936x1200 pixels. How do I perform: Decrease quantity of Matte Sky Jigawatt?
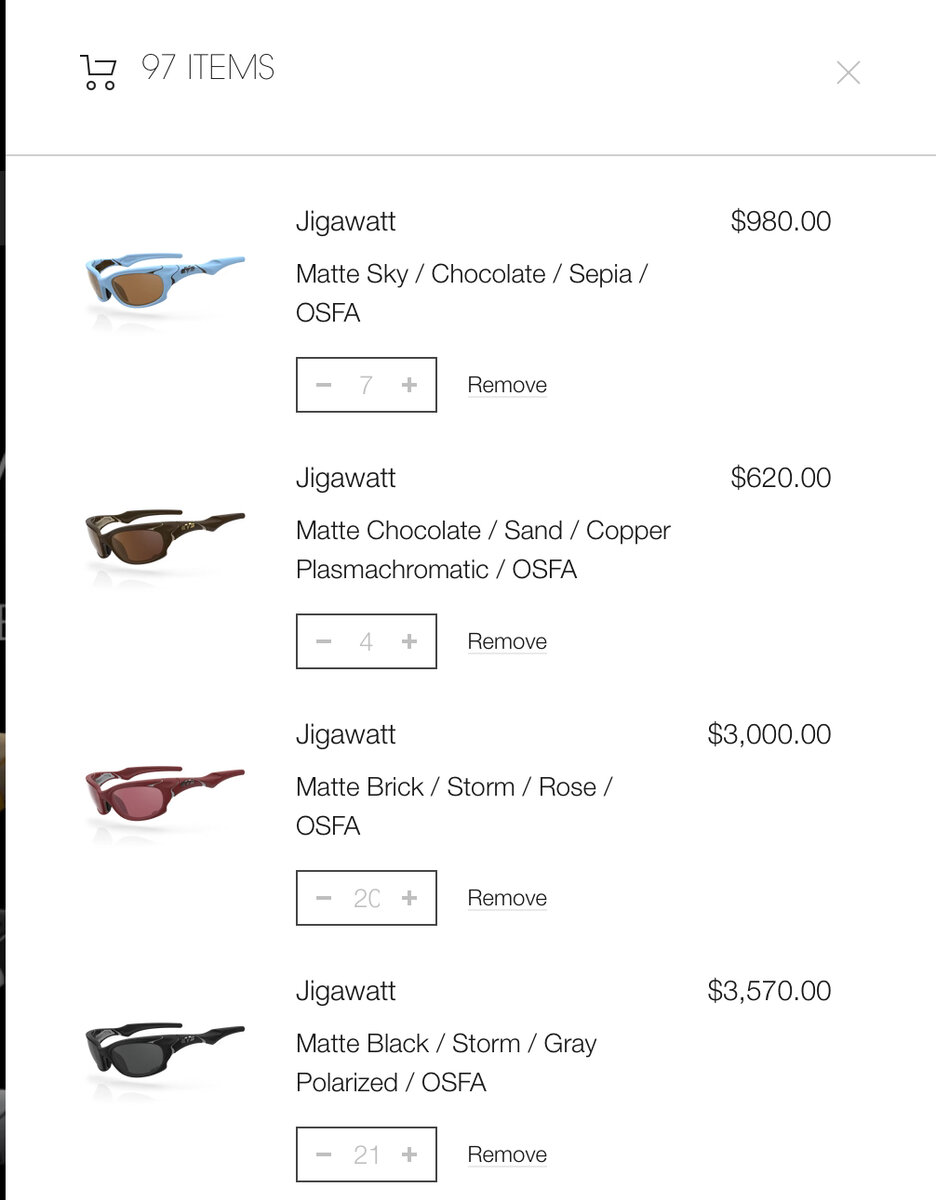click(x=323, y=385)
